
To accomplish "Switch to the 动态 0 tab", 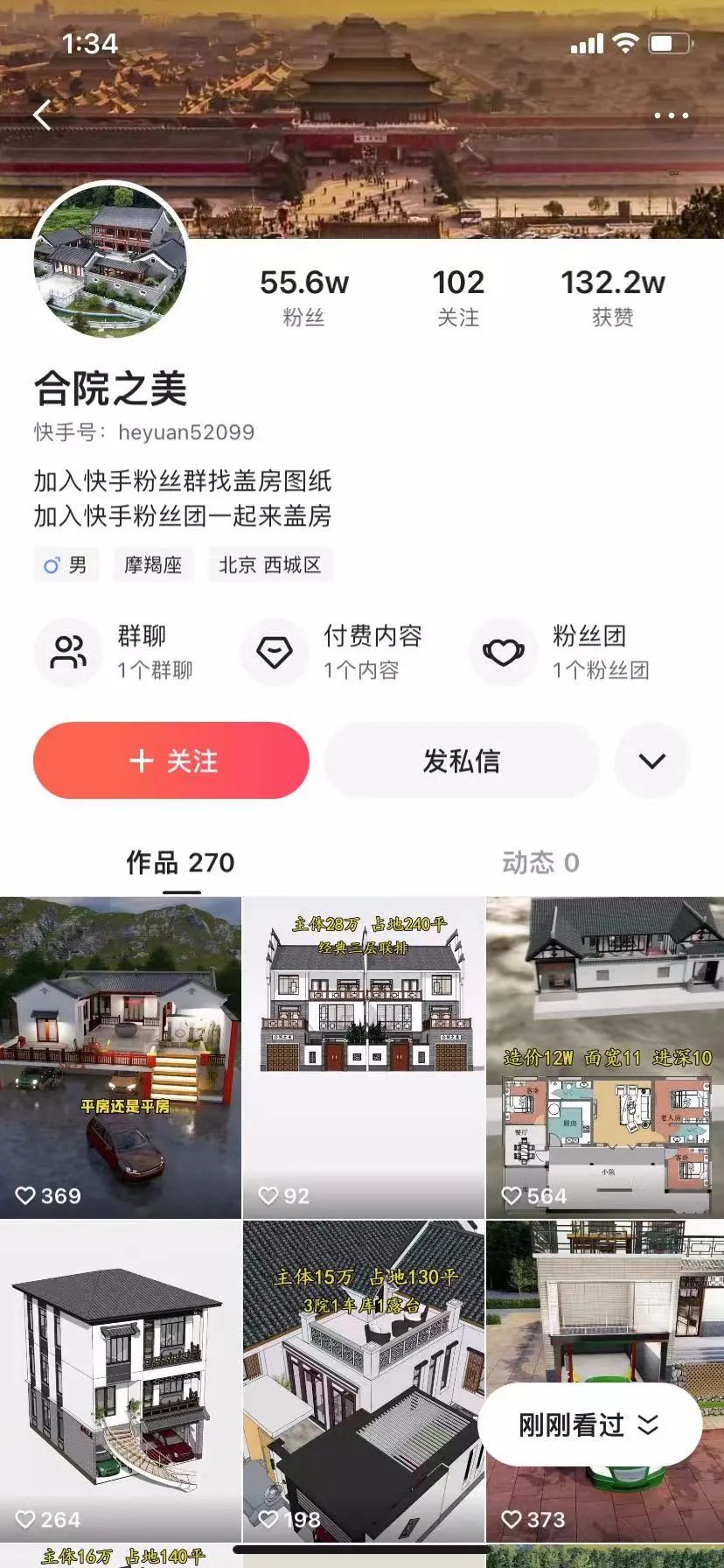I will pyautogui.click(x=540, y=863).
